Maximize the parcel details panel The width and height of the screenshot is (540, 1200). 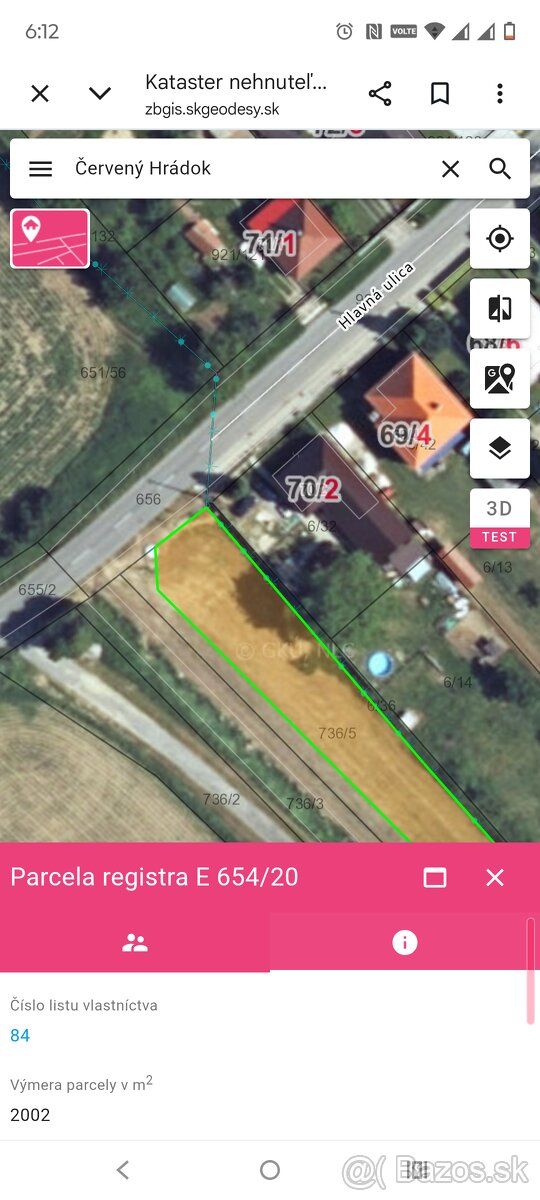(435, 877)
